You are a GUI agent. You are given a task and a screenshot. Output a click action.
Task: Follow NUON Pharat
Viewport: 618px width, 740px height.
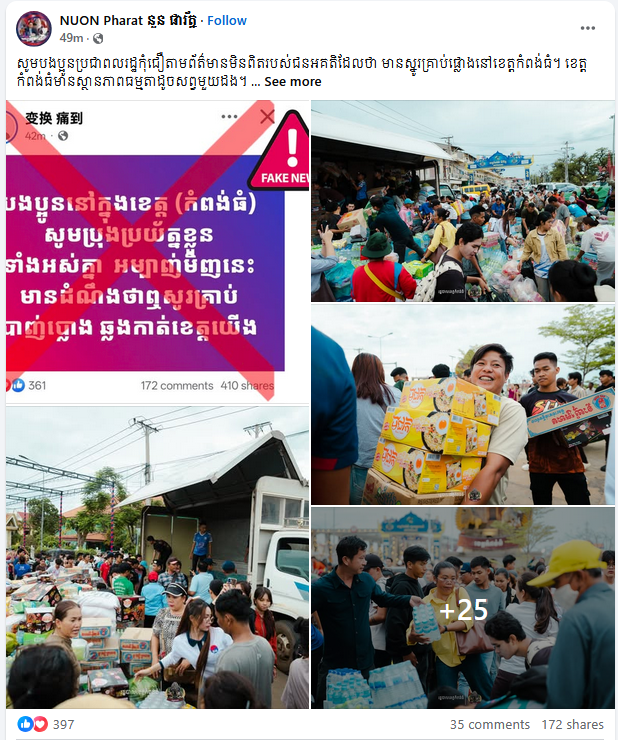click(227, 20)
